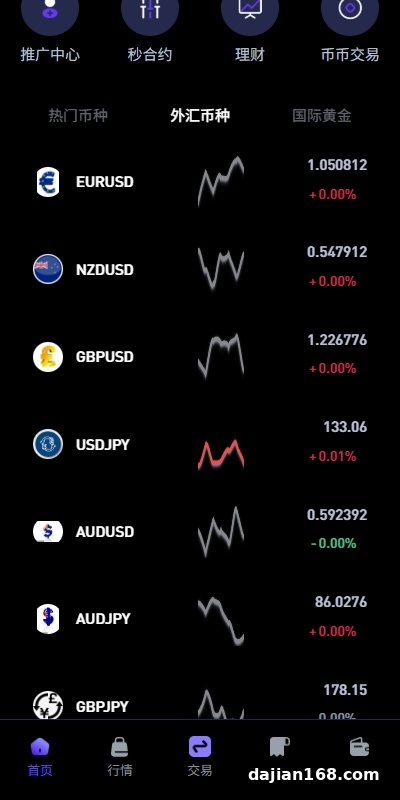
Task: Select the 外汇币种 tab
Action: (x=200, y=115)
